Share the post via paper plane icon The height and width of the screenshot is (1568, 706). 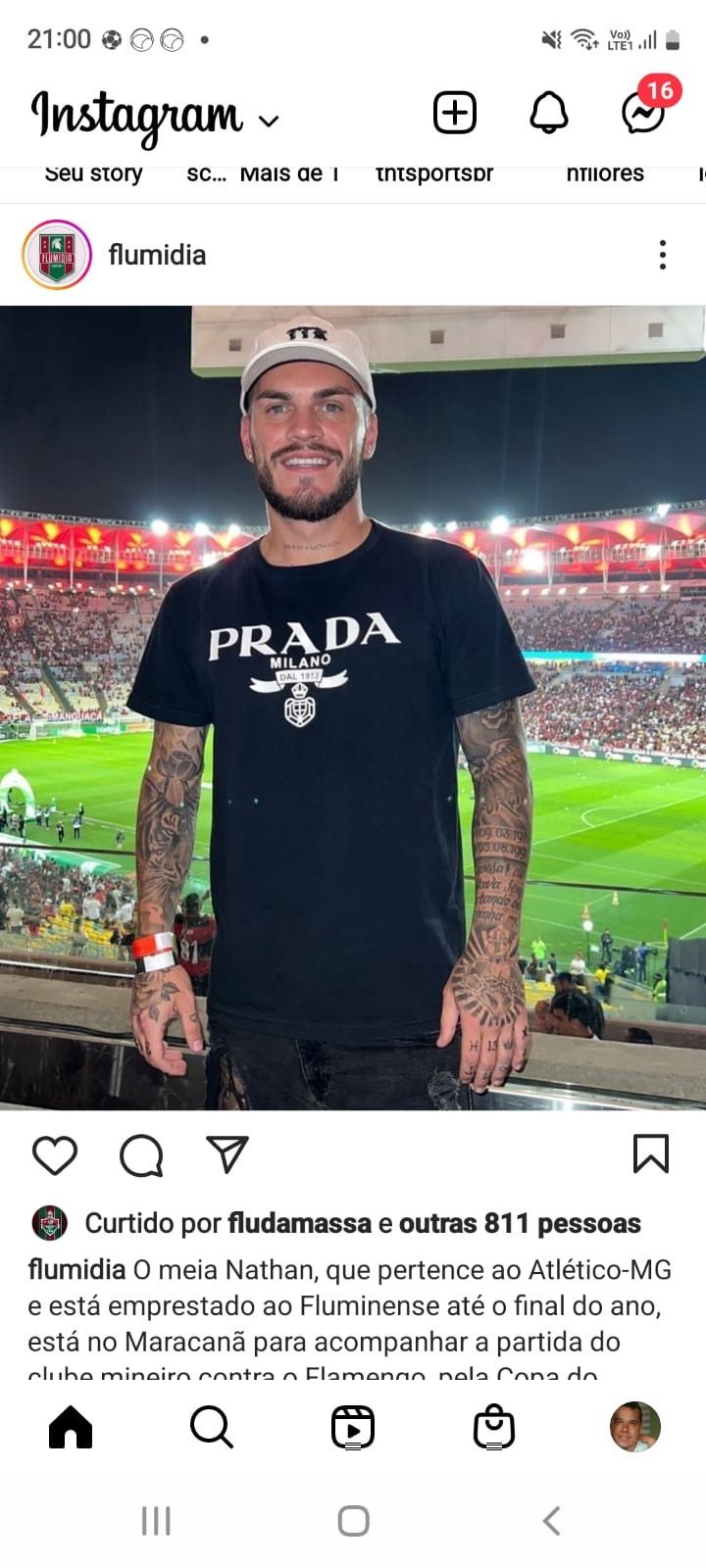tap(227, 1154)
